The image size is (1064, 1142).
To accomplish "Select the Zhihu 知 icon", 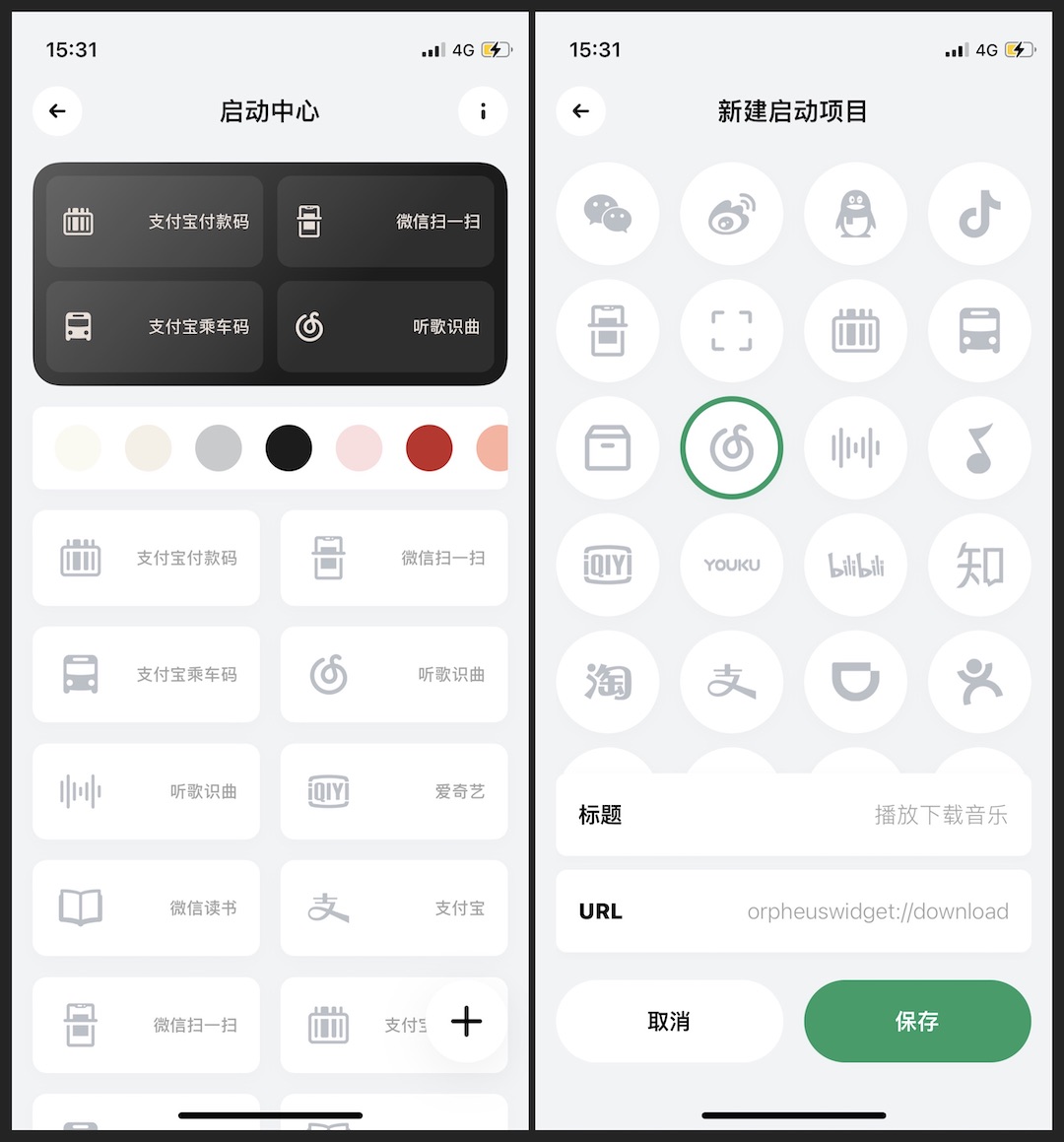I will point(979,565).
